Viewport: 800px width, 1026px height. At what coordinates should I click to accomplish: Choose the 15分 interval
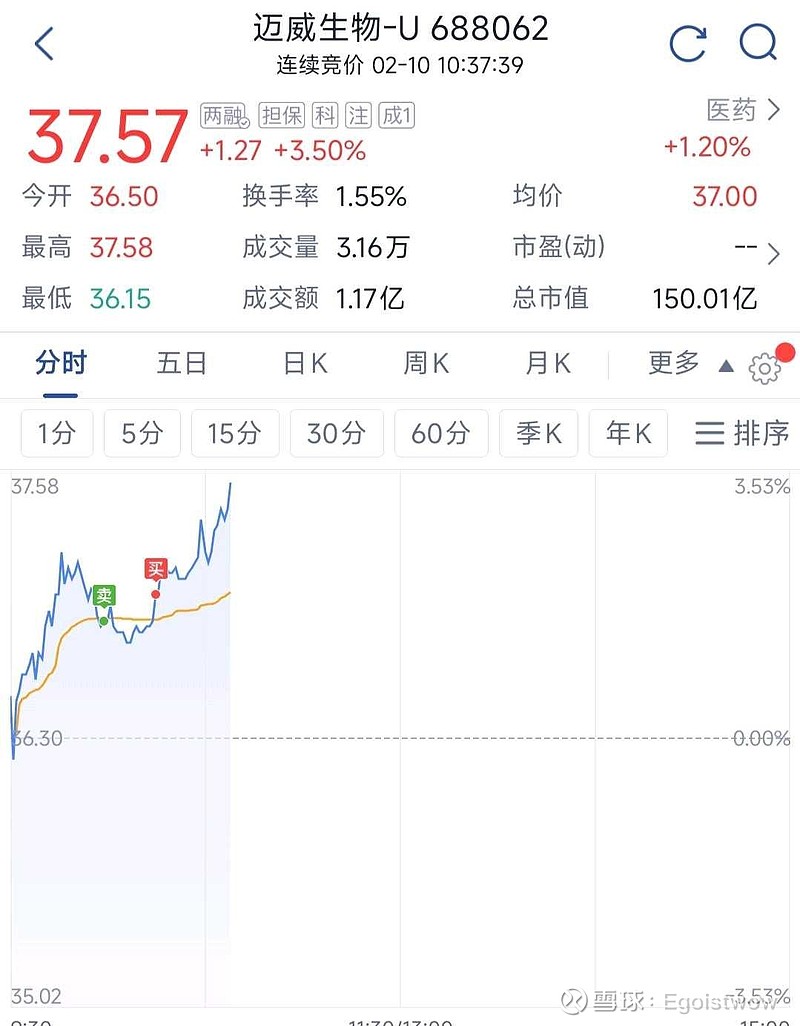click(x=235, y=433)
